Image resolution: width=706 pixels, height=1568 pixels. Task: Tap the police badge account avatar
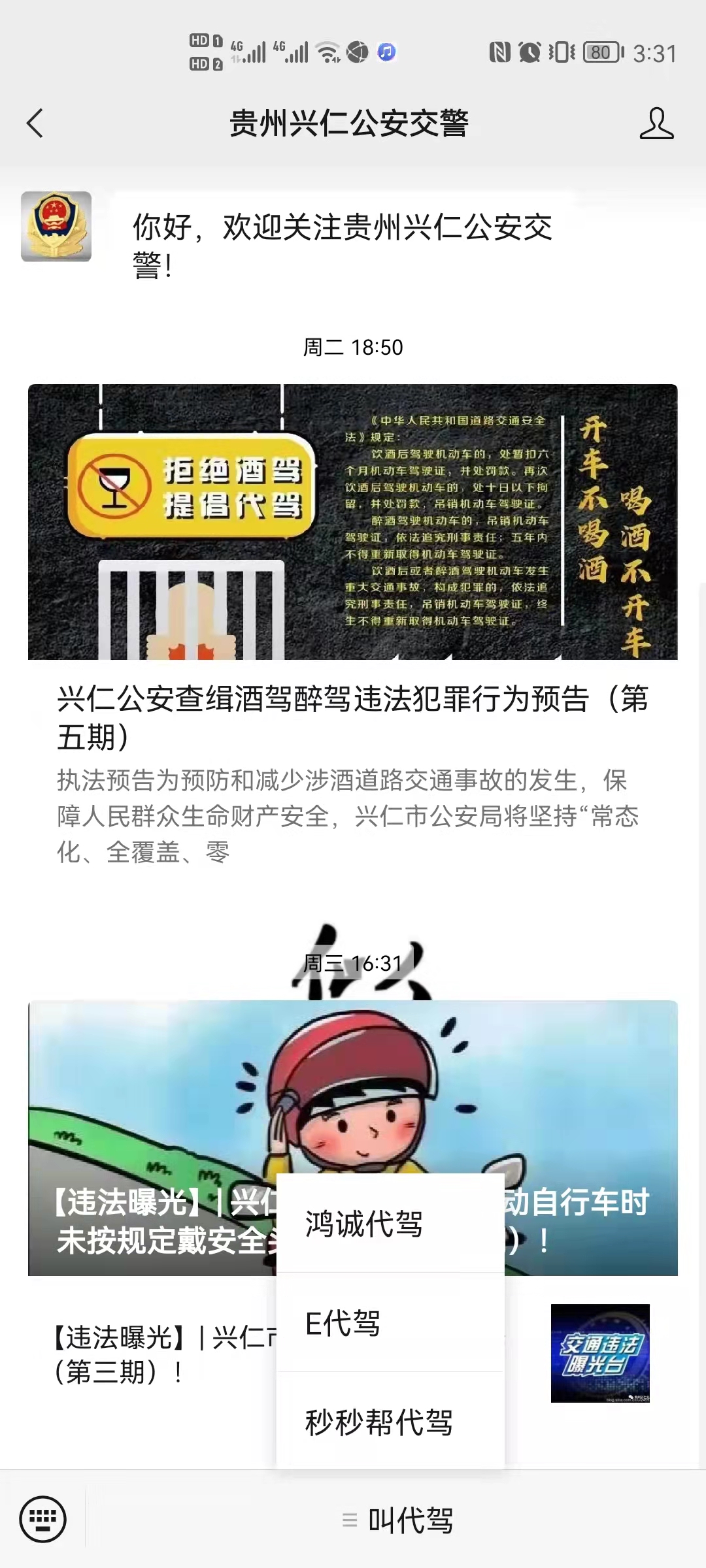pyautogui.click(x=56, y=227)
